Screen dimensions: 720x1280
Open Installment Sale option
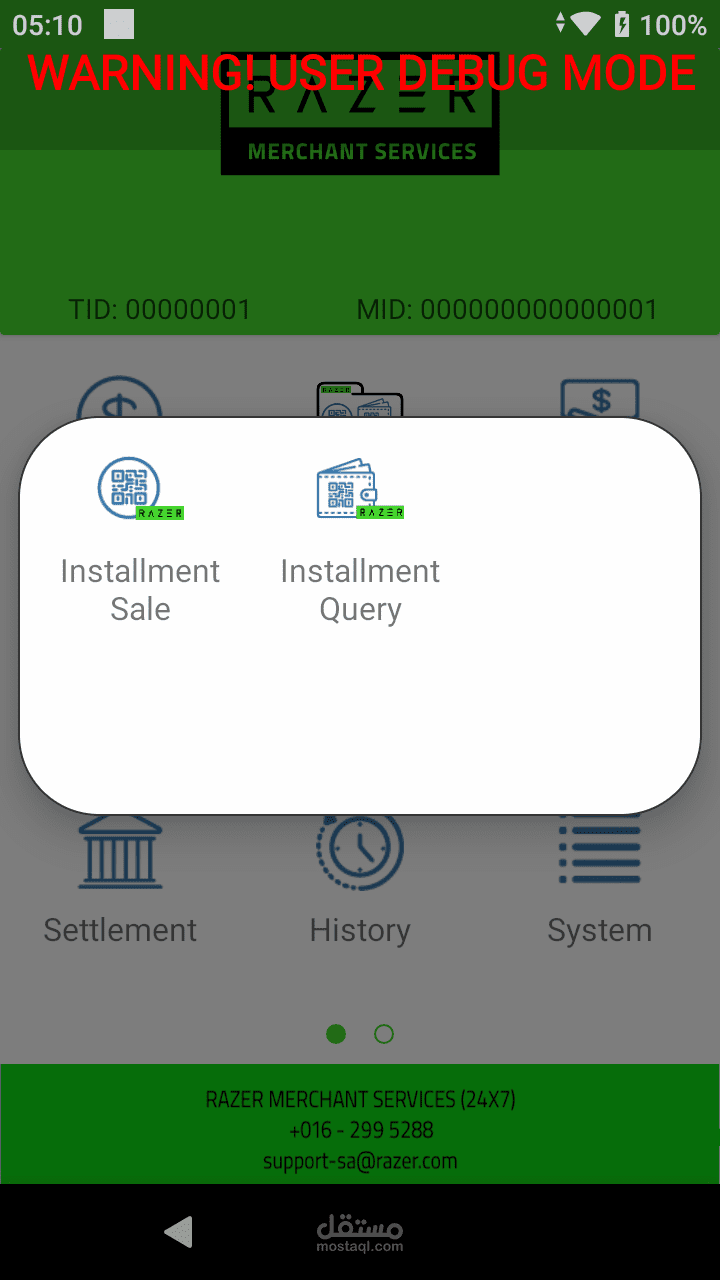tap(140, 540)
